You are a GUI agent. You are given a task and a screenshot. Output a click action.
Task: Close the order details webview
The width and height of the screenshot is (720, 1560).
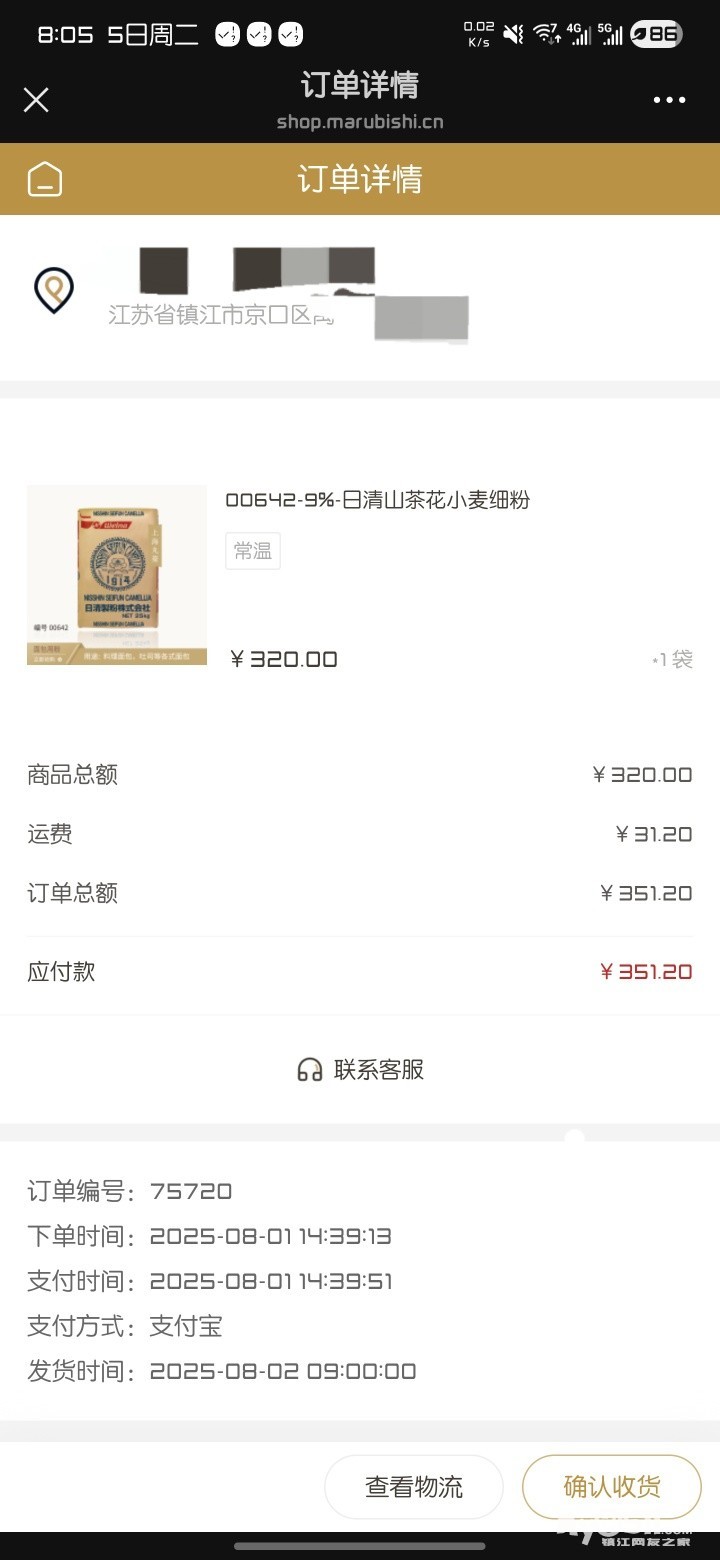click(36, 100)
